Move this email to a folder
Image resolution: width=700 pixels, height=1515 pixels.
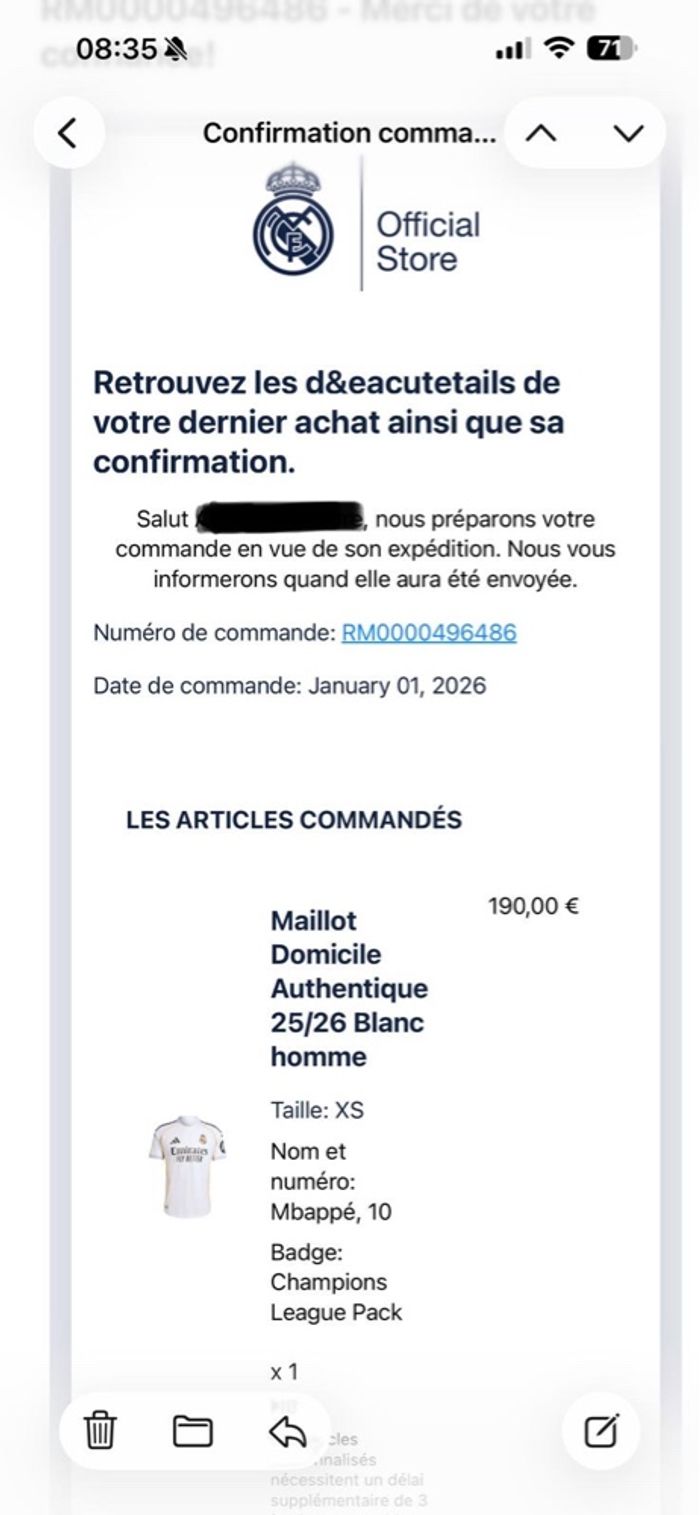click(193, 1431)
